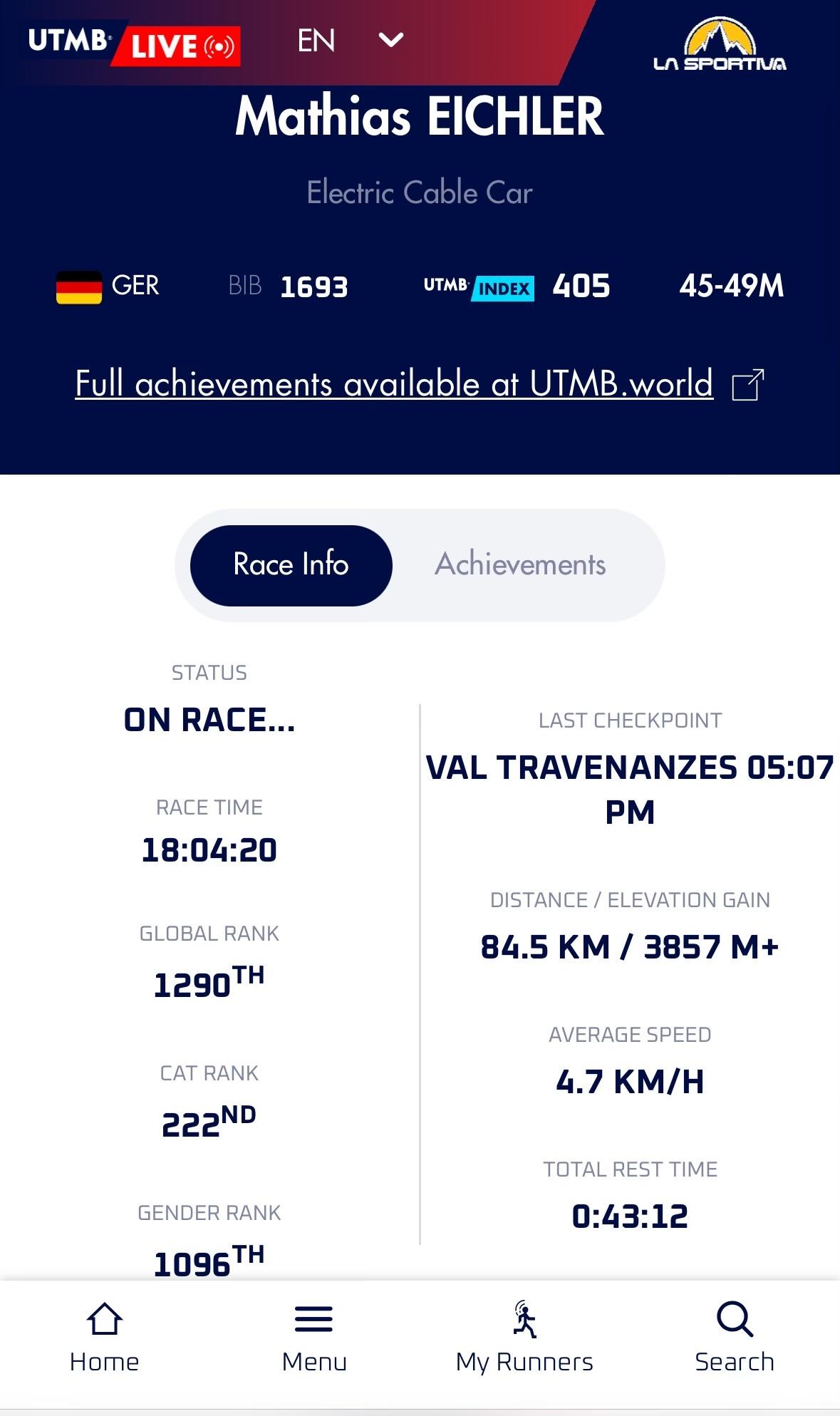Open My Runners tab
The width and height of the screenshot is (840, 1416).
point(524,1338)
